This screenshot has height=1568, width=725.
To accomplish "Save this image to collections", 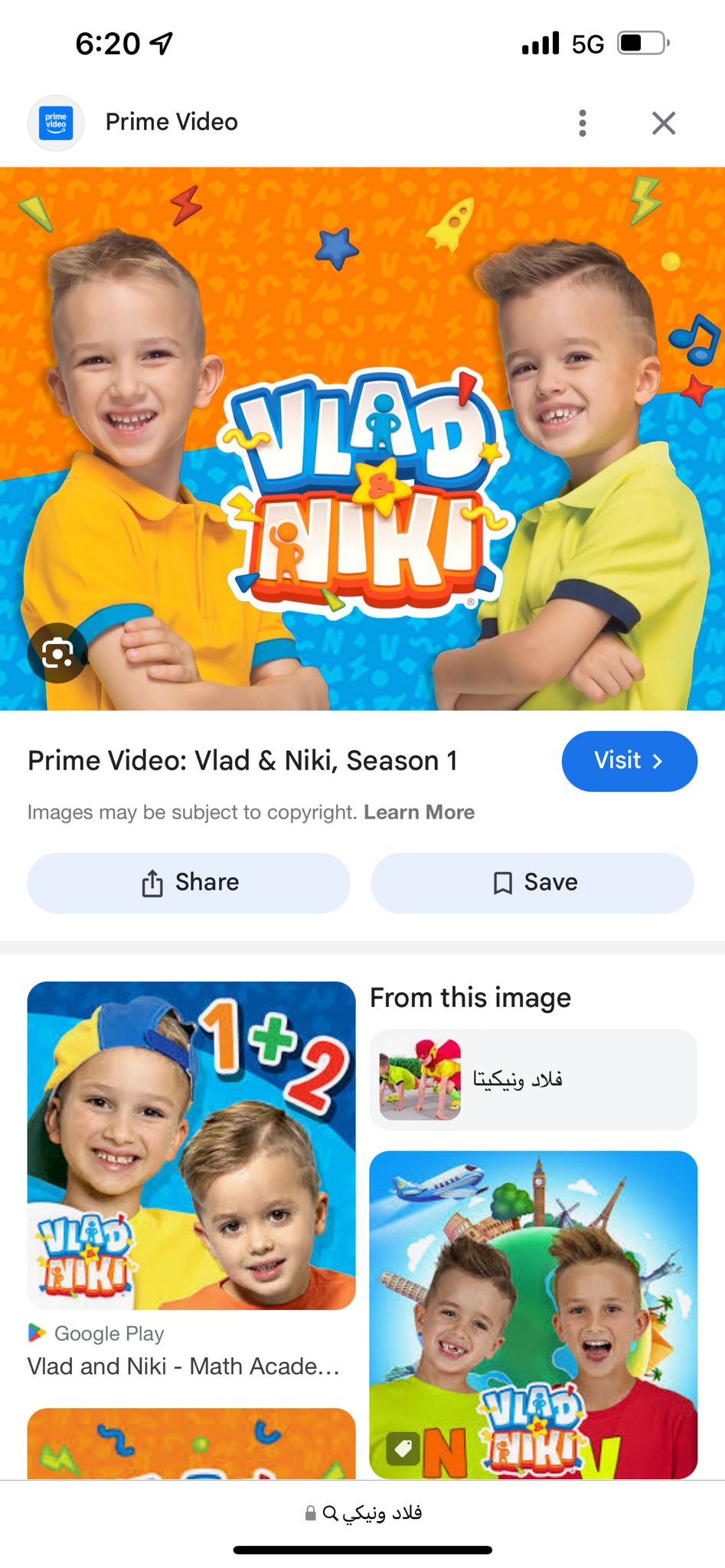I will 533,883.
